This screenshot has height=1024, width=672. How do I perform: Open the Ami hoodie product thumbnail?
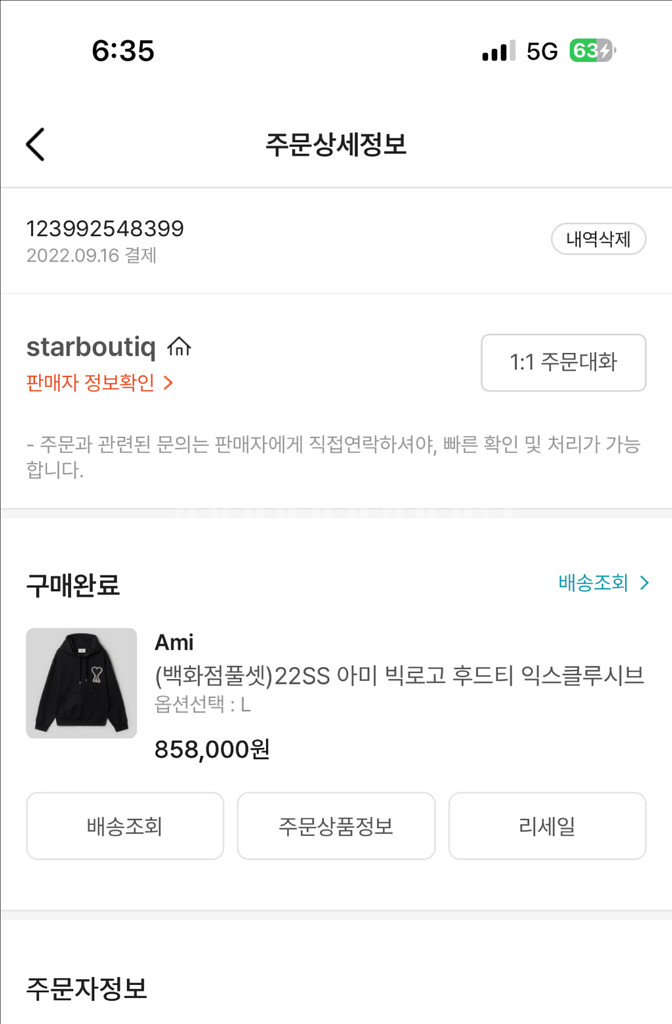81,683
